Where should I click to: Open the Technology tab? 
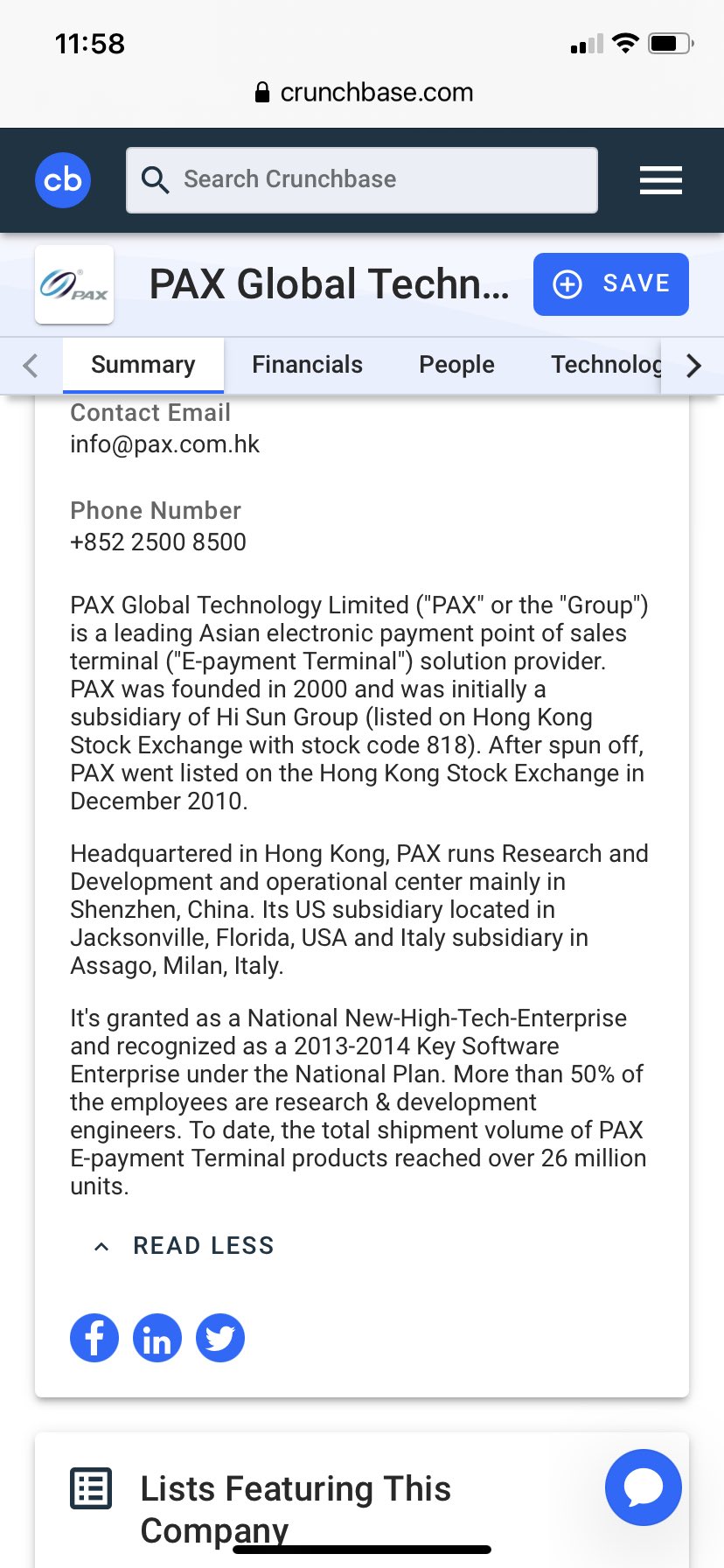(x=605, y=365)
